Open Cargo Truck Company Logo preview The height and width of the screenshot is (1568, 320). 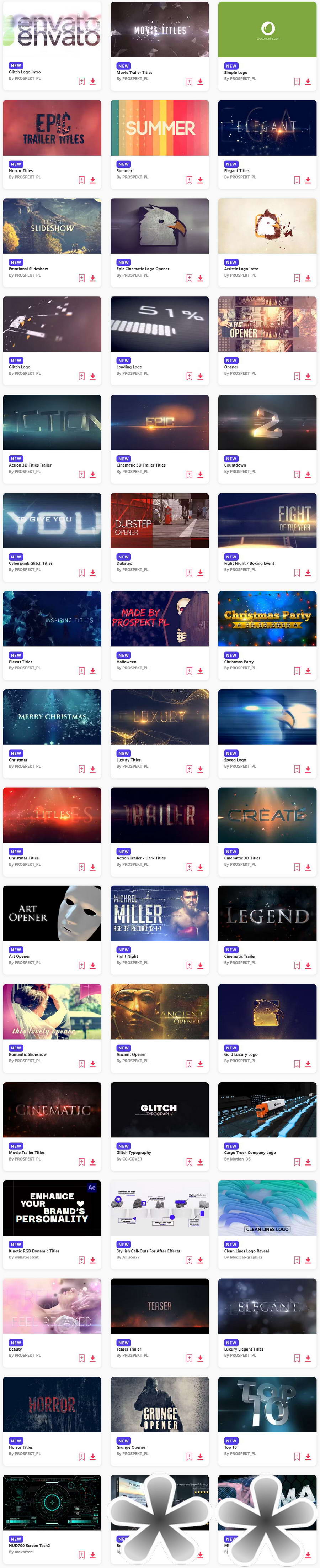click(x=267, y=1110)
